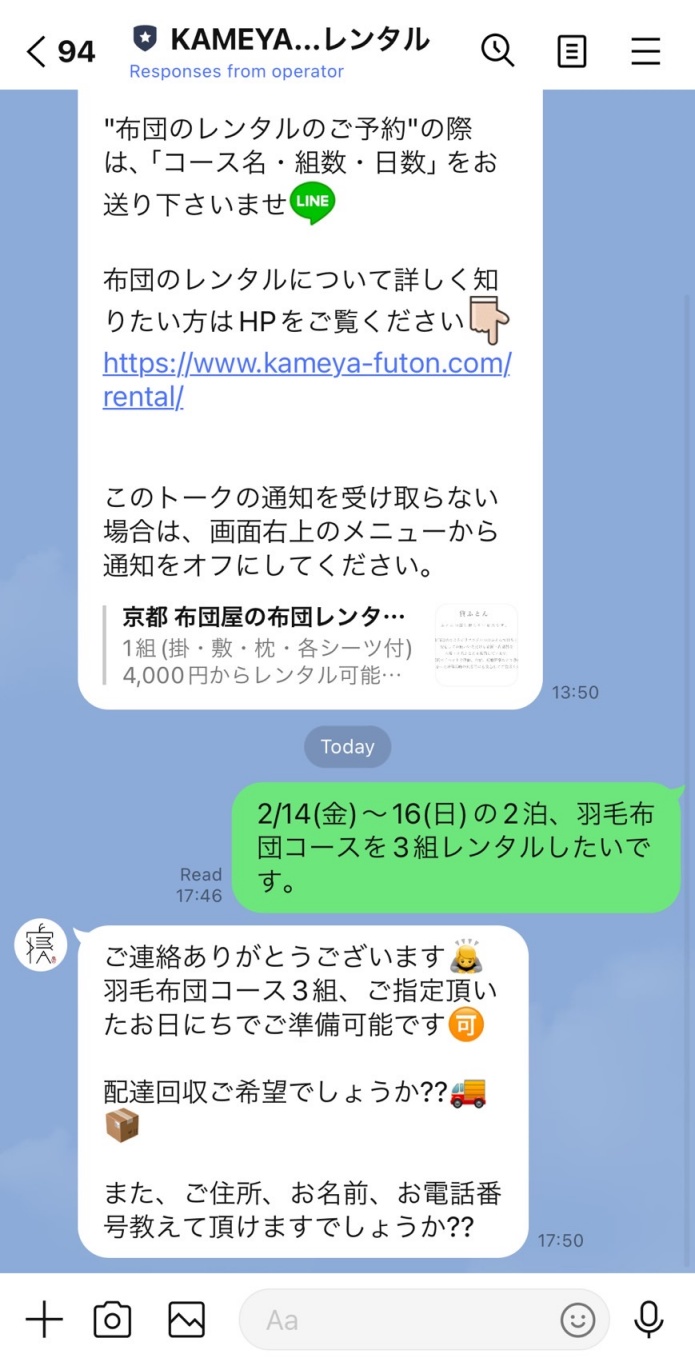Record a voice message
Image resolution: width=695 pixels, height=1362 pixels.
pos(649,1320)
